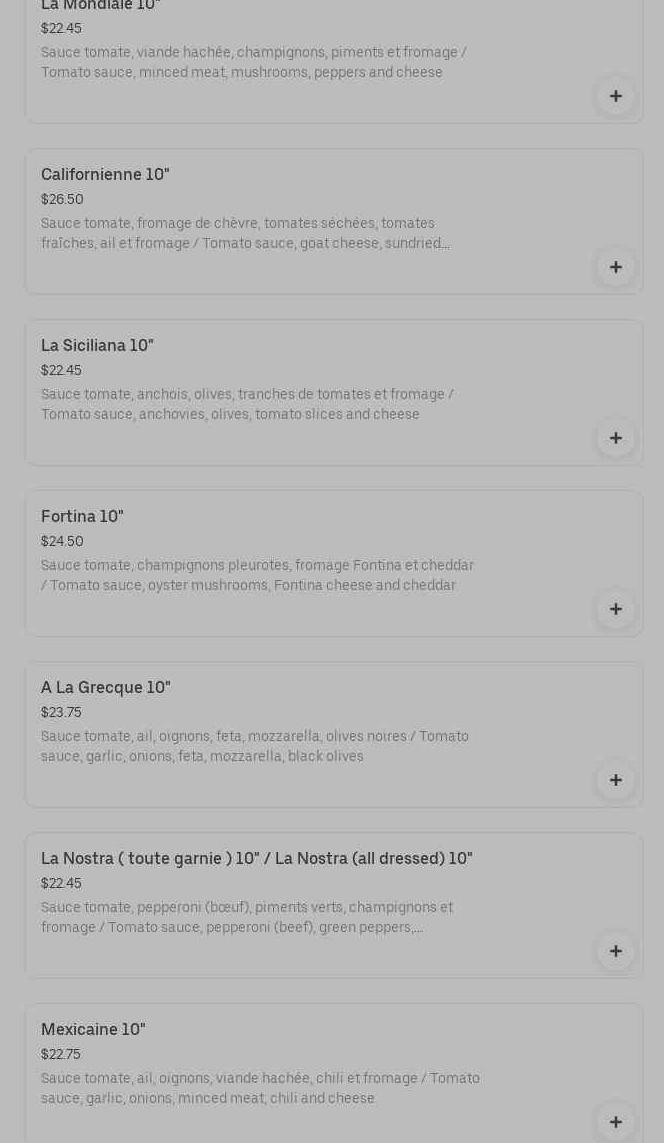
Task: Add Mexicaine 10" pizza to the cart
Action: point(616,1122)
